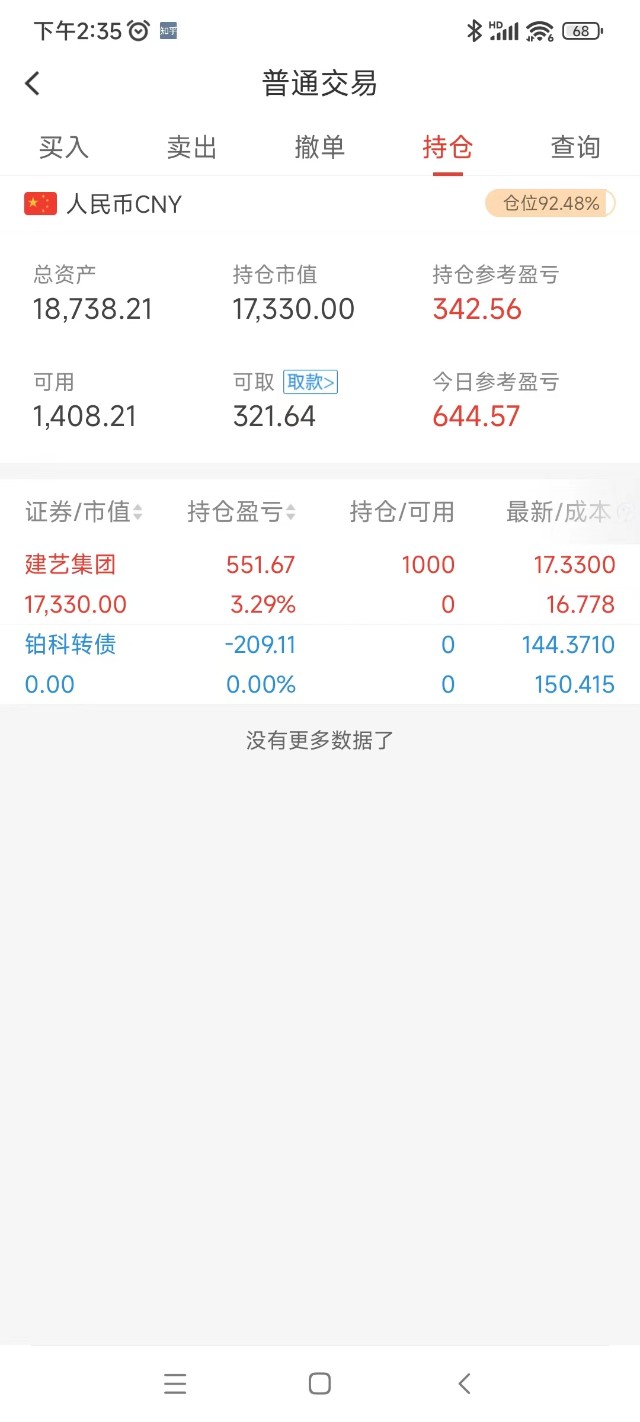Screen dimensions: 640x1422
Task: Go back using the top-left arrow
Action: 32,84
